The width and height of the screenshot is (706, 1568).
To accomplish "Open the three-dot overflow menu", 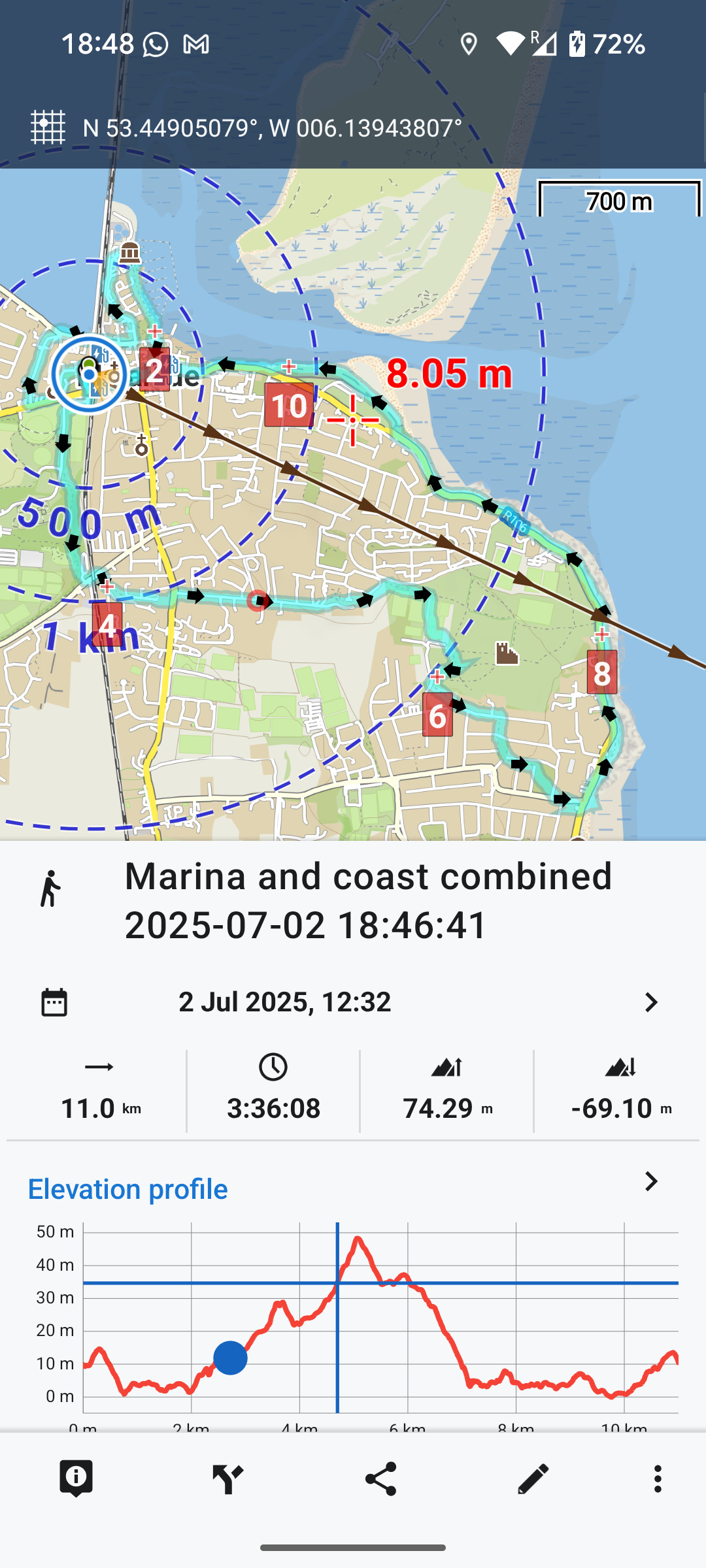I will coord(658,1478).
